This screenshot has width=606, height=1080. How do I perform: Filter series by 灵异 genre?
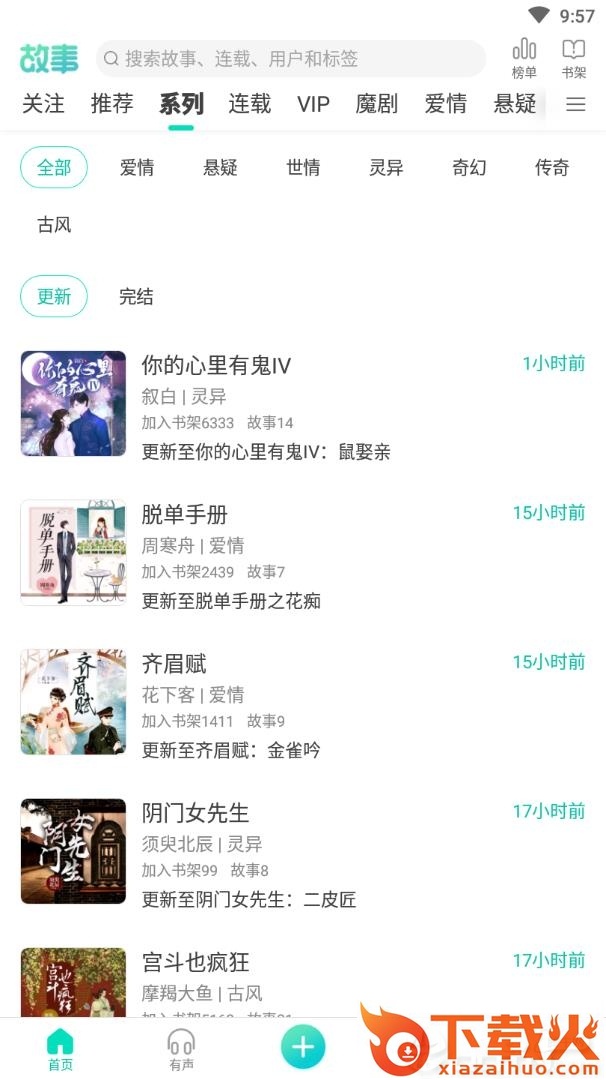pyautogui.click(x=386, y=168)
